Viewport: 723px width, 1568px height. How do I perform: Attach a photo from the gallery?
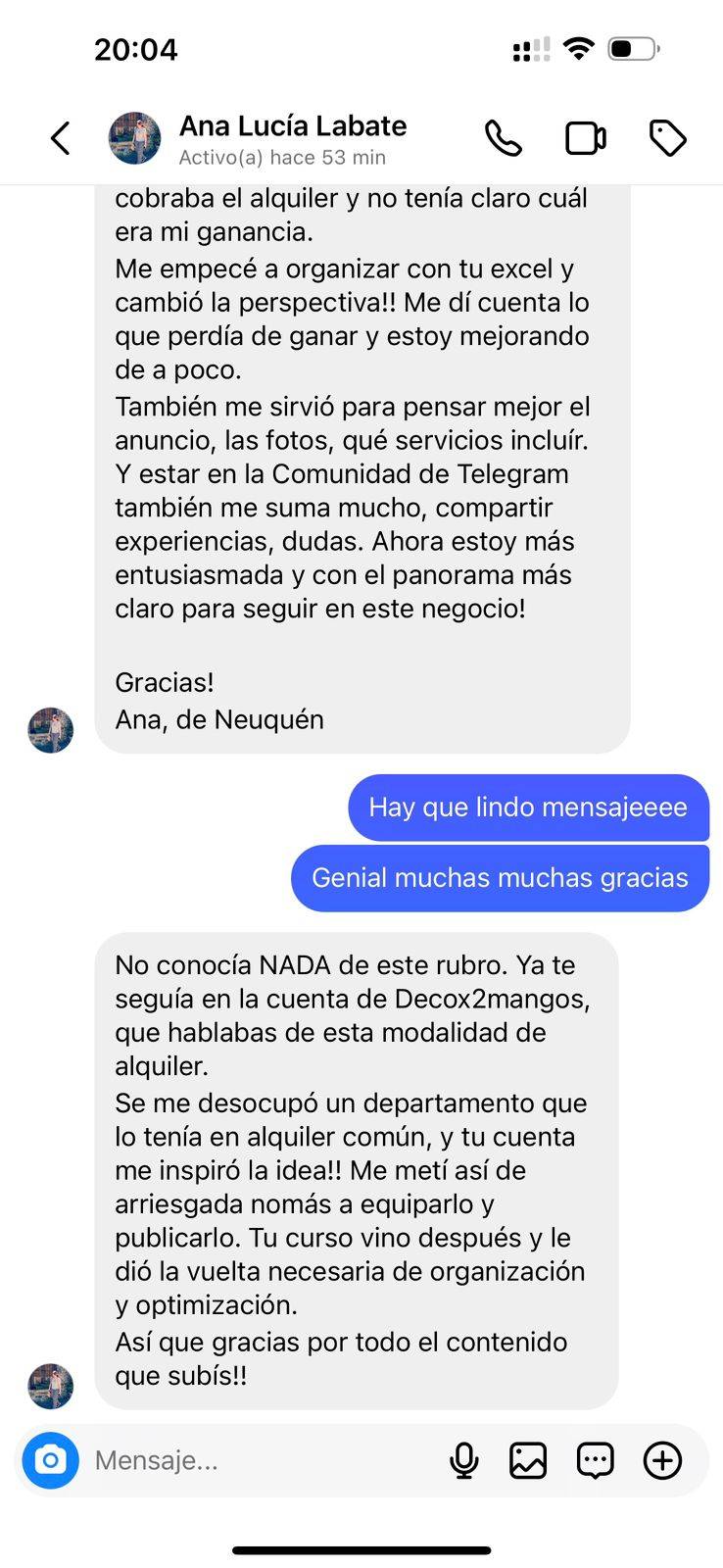point(528,1460)
